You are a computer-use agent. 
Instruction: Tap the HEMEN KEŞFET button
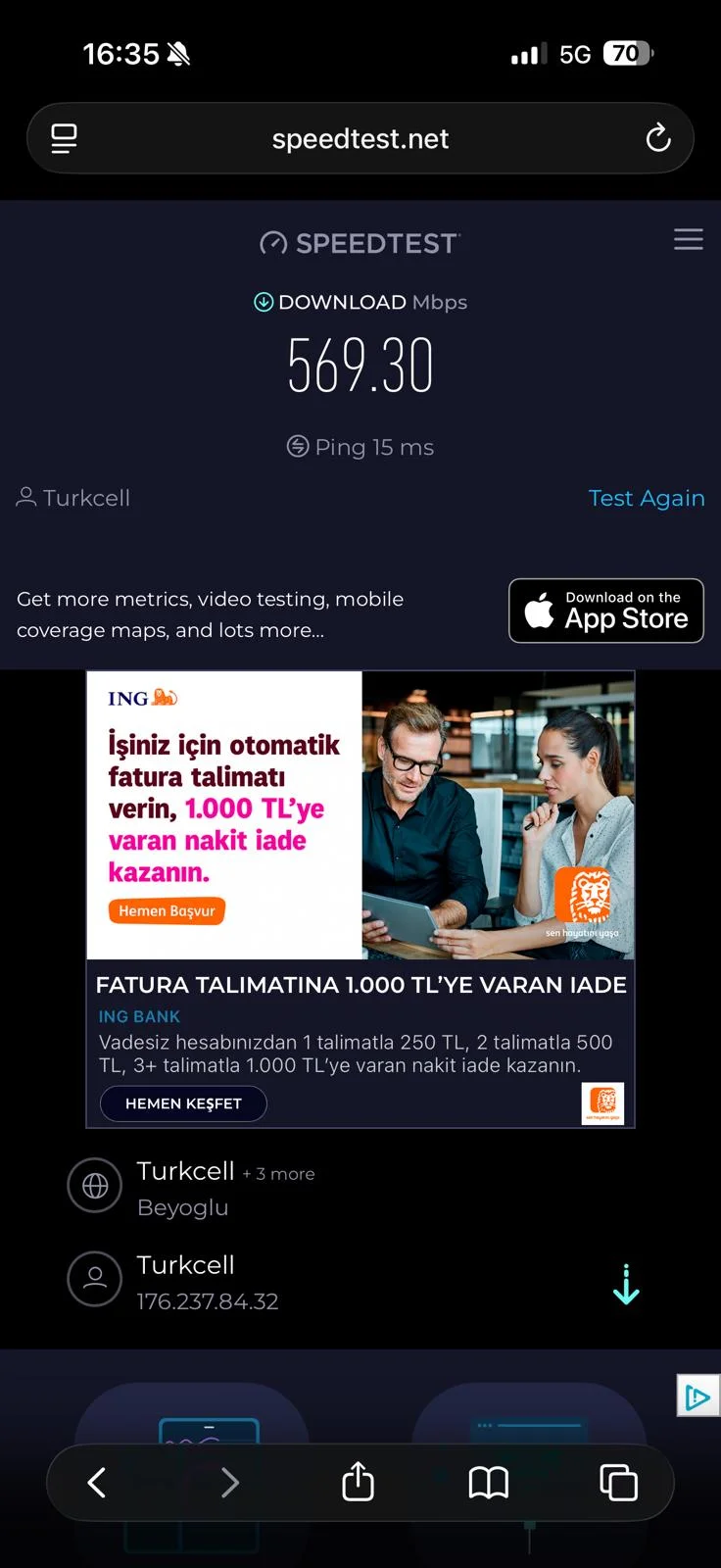(183, 1103)
